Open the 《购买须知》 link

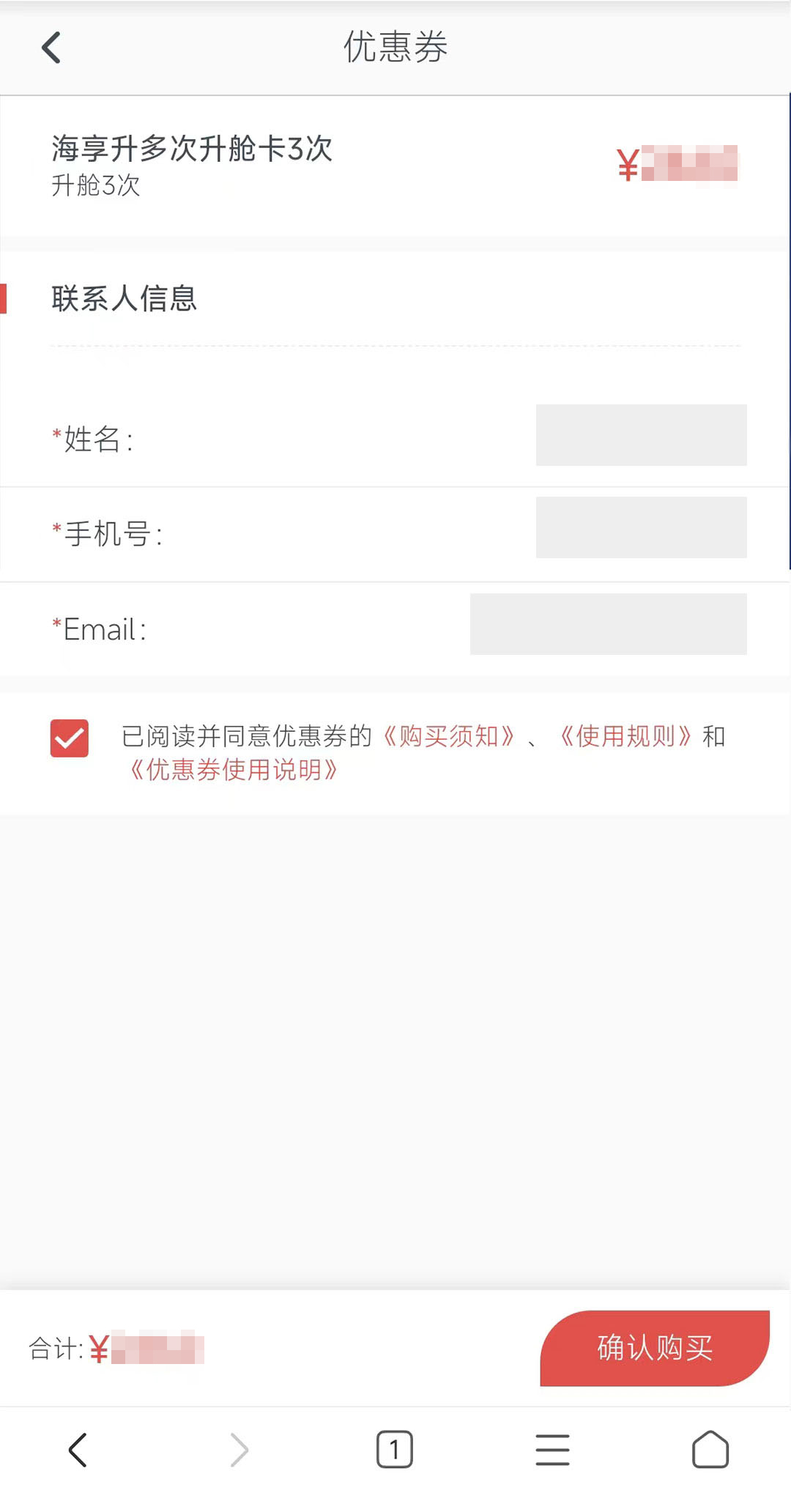tap(449, 735)
